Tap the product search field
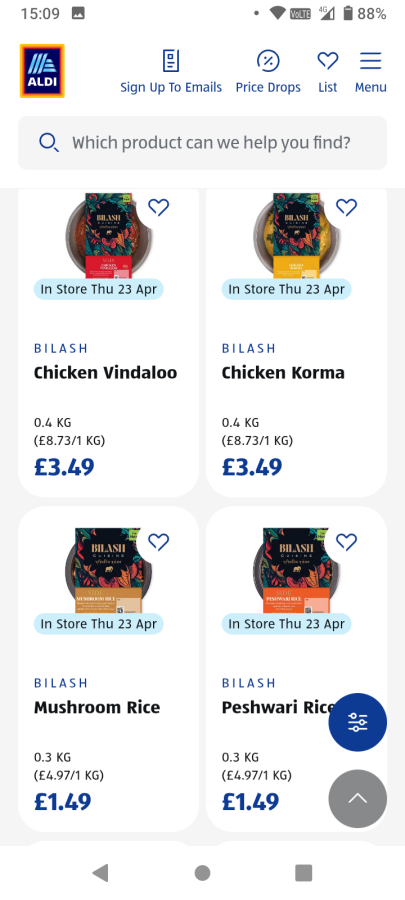Image resolution: width=405 pixels, height=900 pixels. point(202,142)
